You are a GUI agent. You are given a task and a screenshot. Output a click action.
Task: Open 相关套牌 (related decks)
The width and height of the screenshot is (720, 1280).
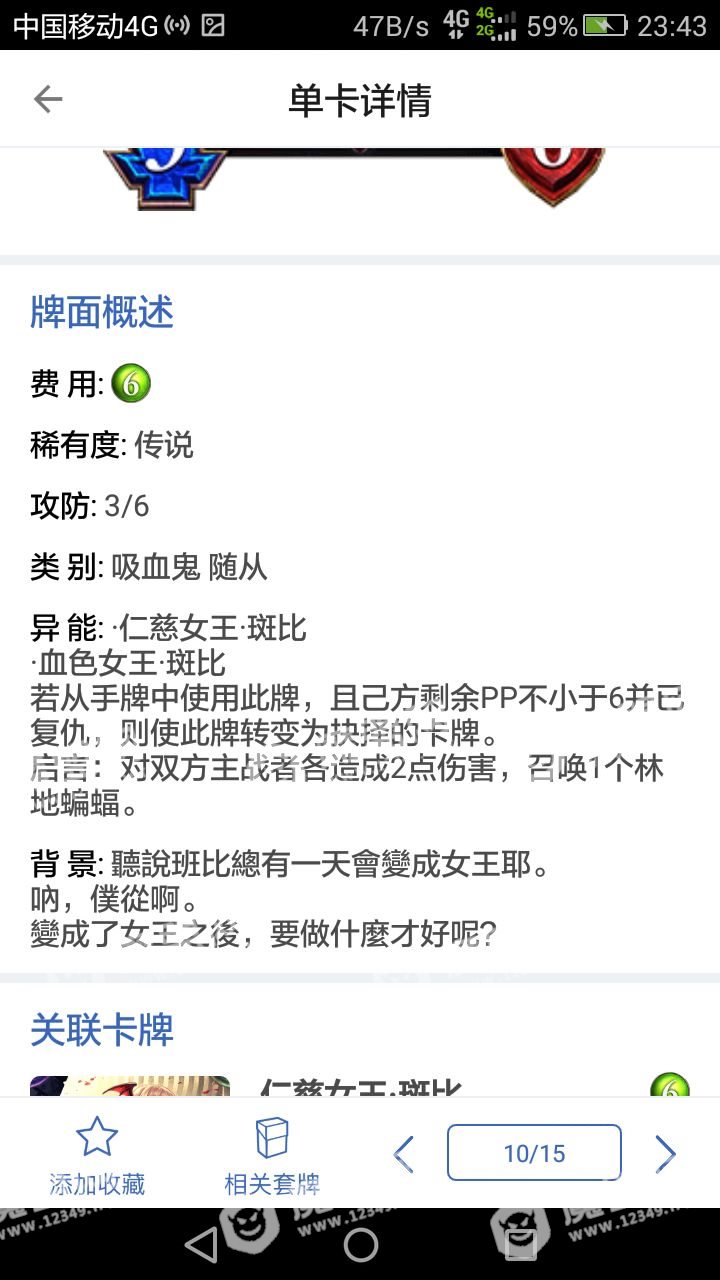[x=271, y=1156]
